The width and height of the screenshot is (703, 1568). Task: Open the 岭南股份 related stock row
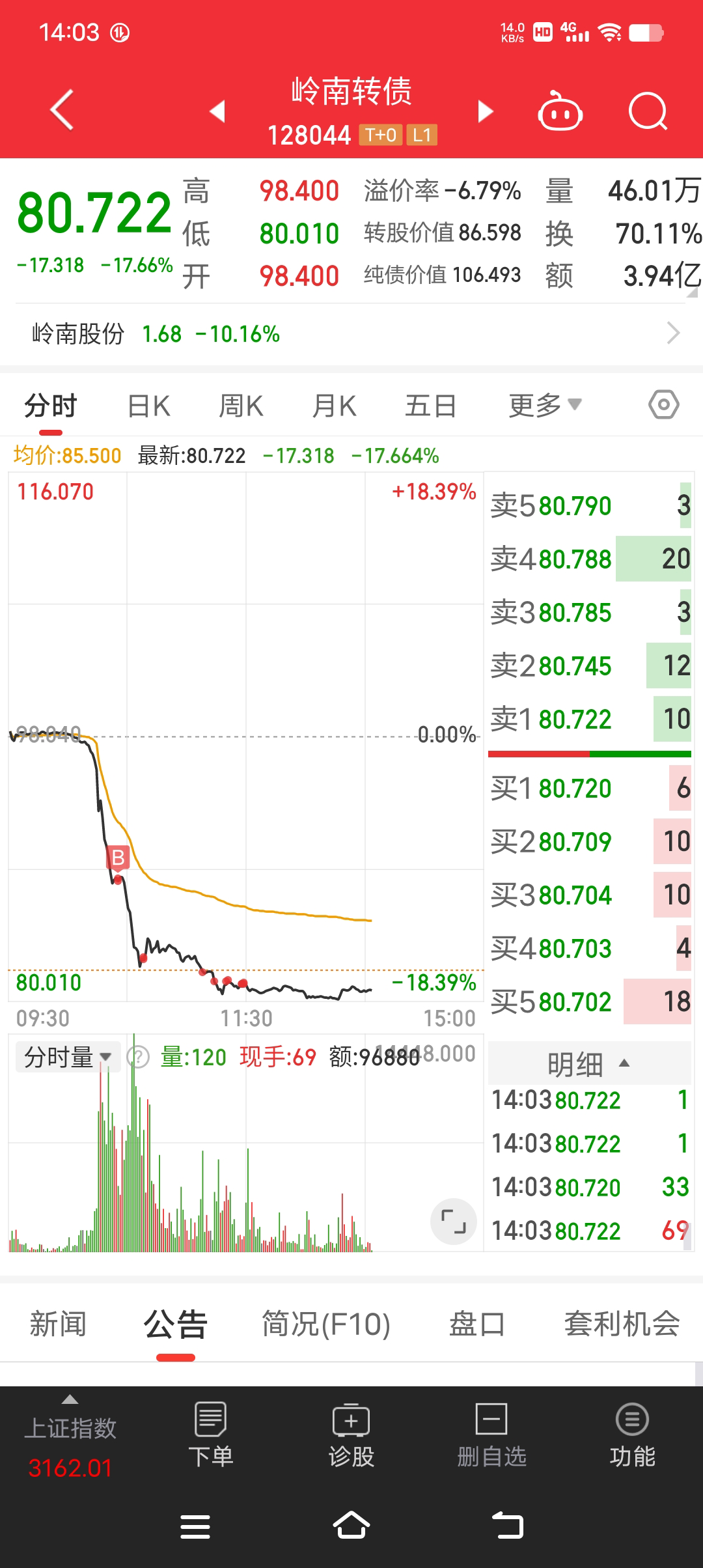click(x=351, y=333)
